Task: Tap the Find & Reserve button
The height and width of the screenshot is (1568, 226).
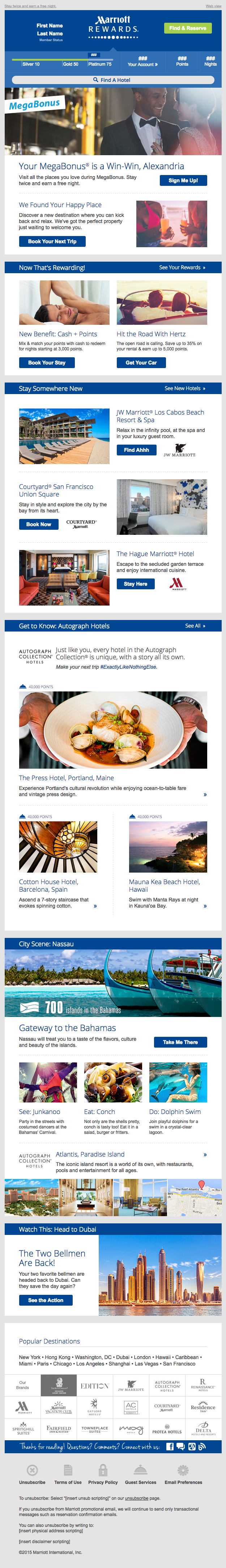Action: click(187, 28)
